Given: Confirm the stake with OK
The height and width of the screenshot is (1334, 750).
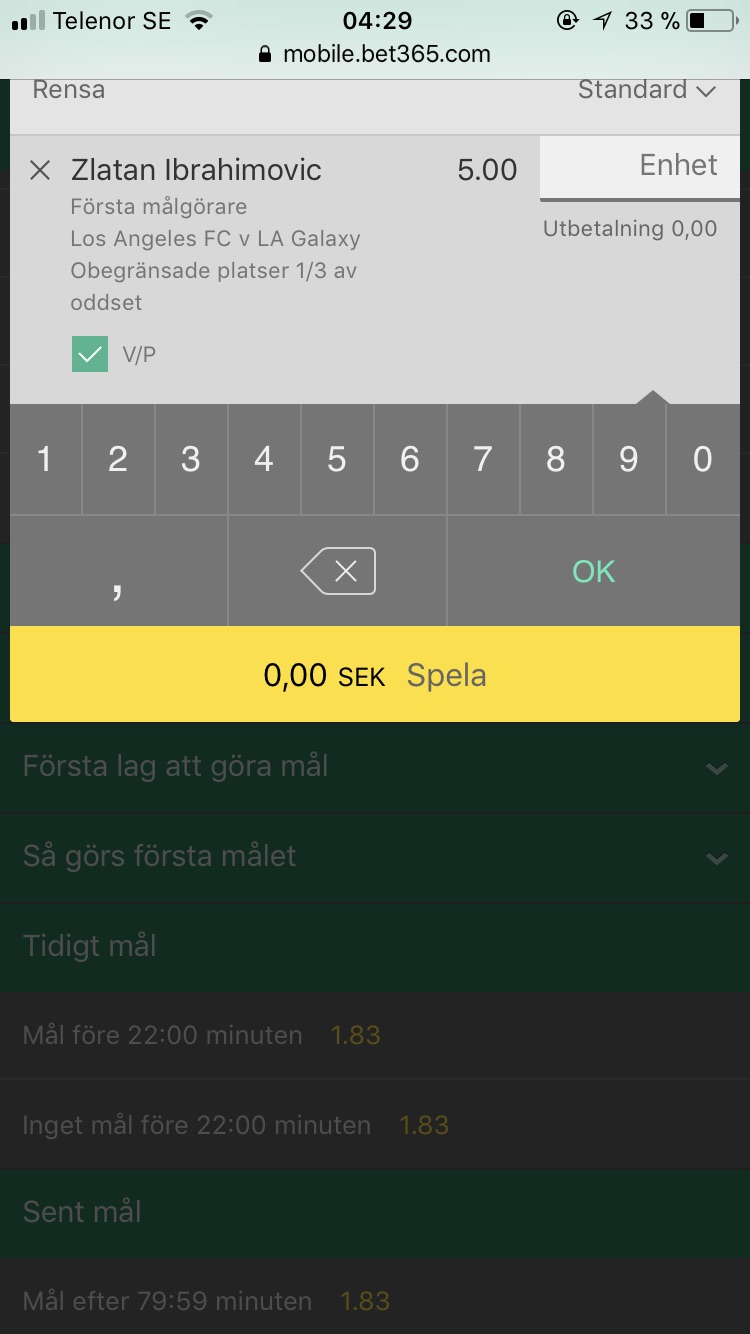Looking at the screenshot, I should 594,572.
